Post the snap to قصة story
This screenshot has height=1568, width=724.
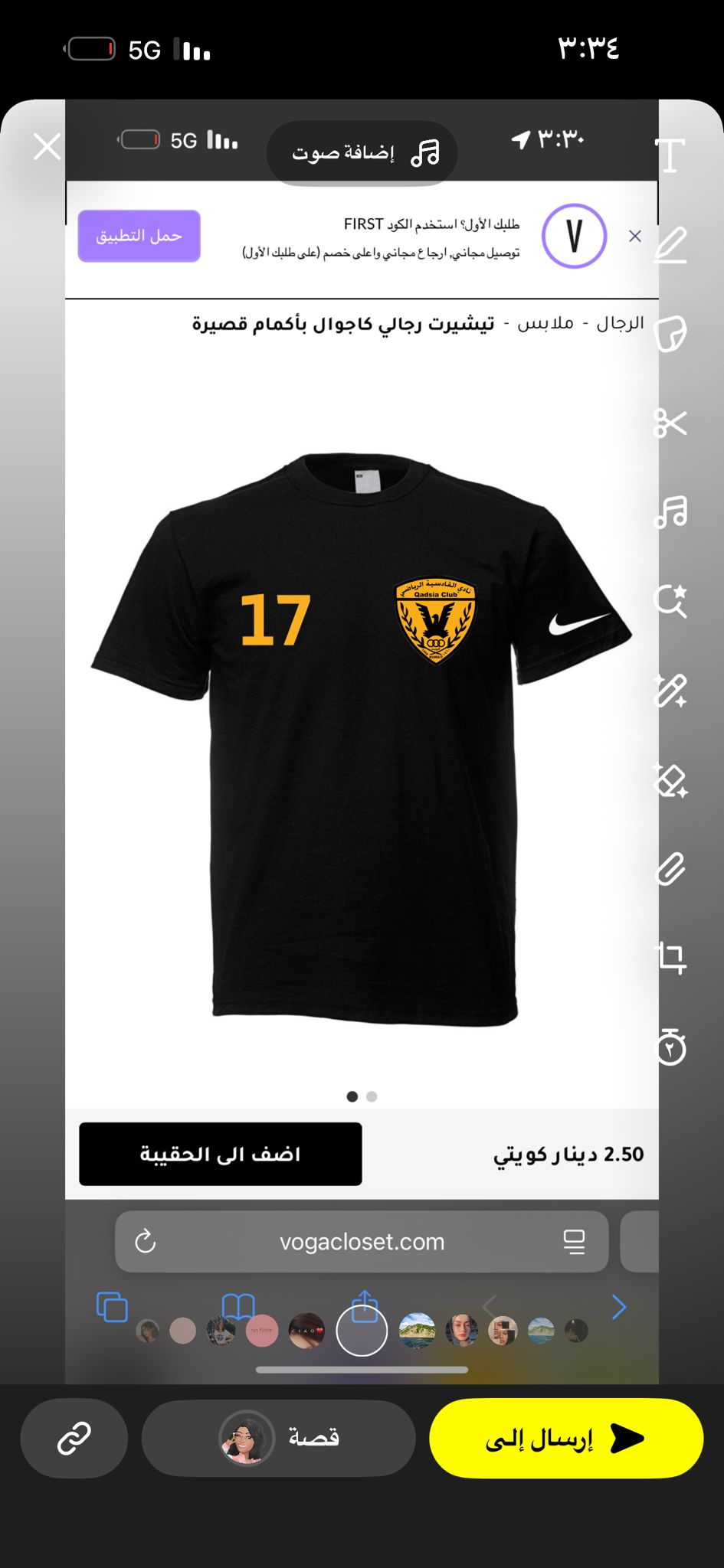click(279, 1438)
